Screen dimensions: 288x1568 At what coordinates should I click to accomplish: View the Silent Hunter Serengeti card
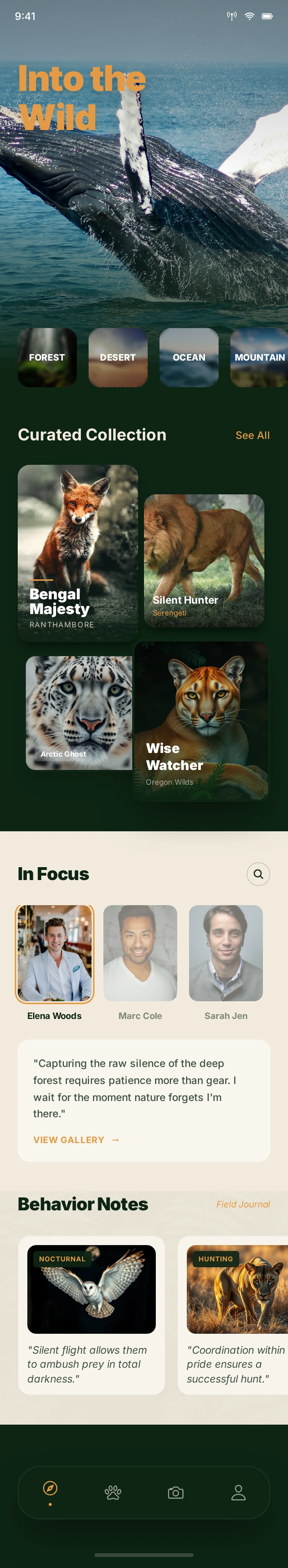(204, 560)
